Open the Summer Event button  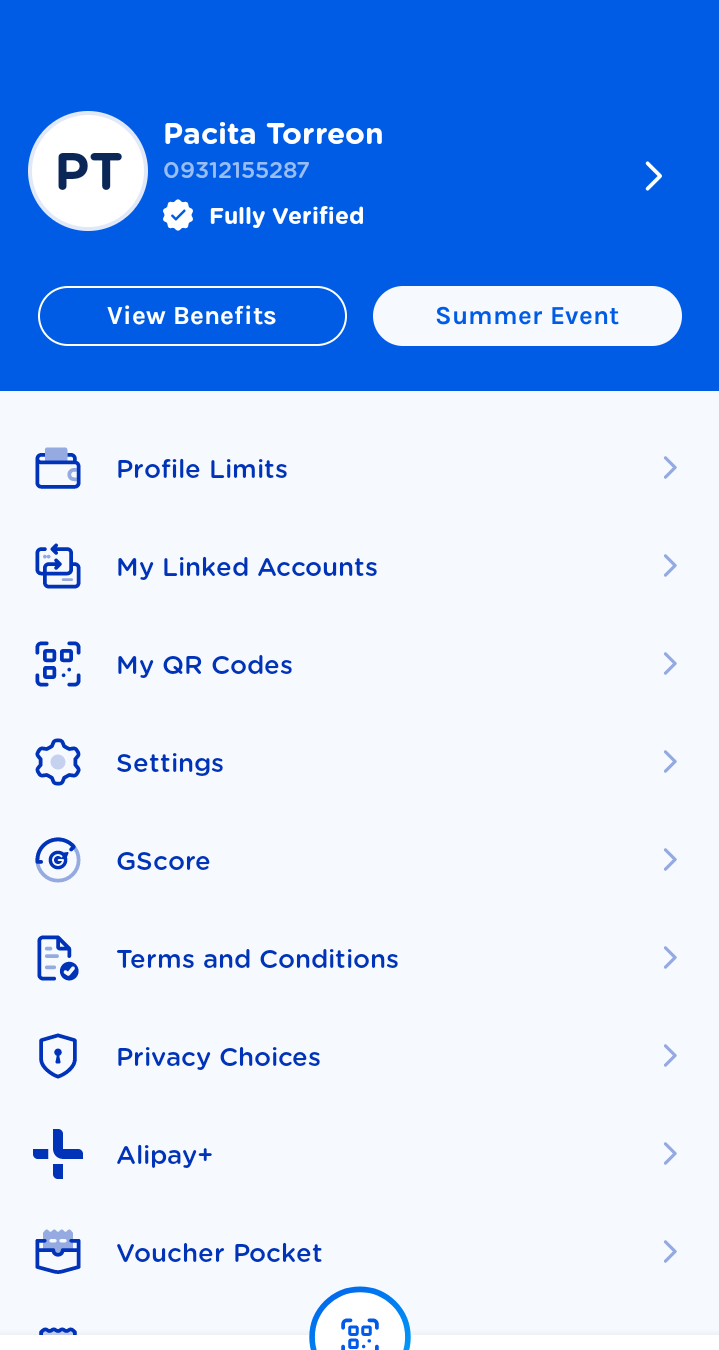[527, 316]
